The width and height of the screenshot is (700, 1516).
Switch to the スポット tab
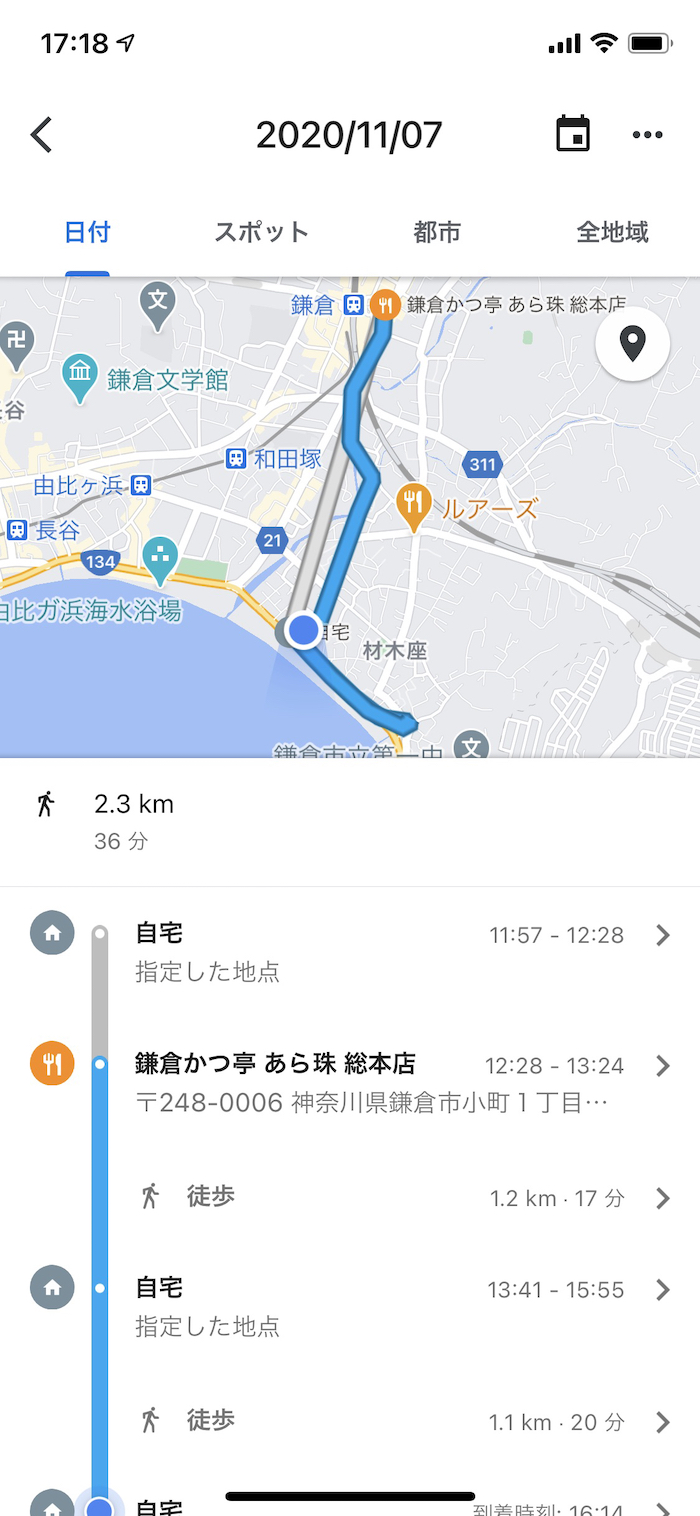coord(261,233)
